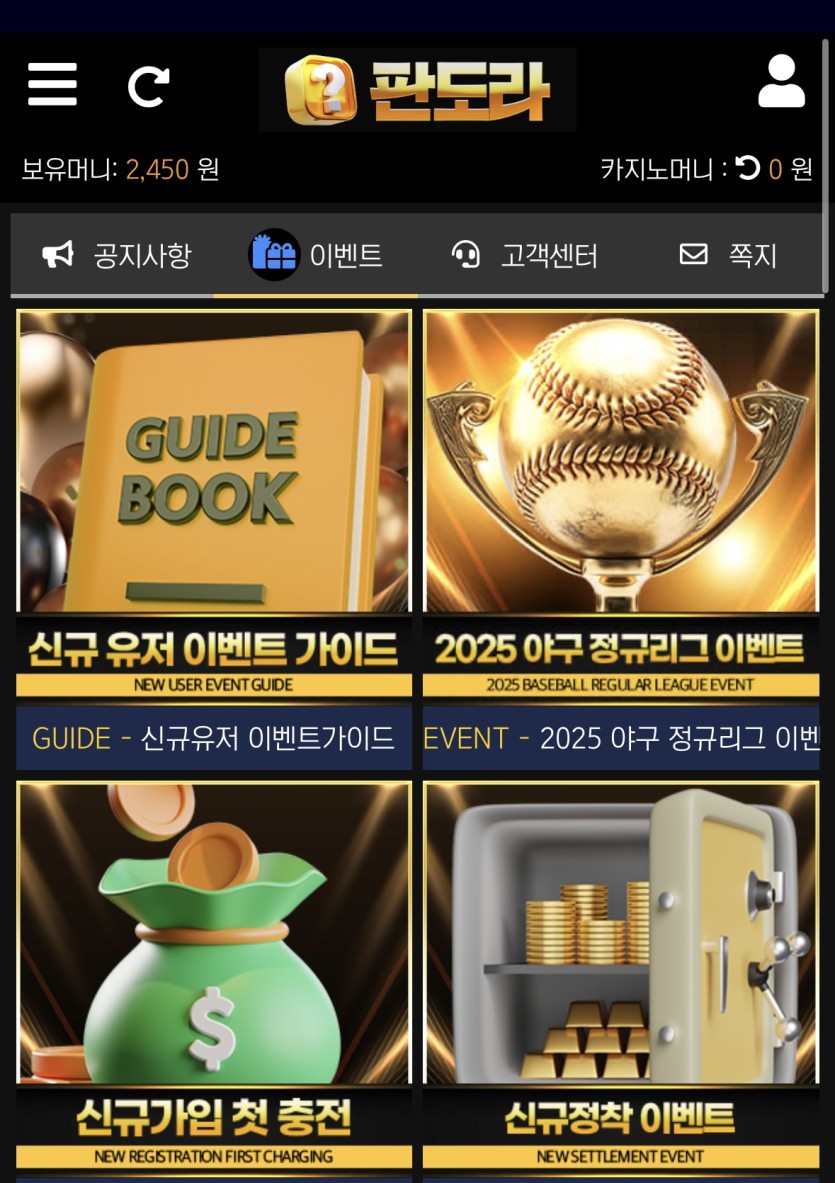
Task: Select the 이벤트 tab
Action: pos(316,256)
